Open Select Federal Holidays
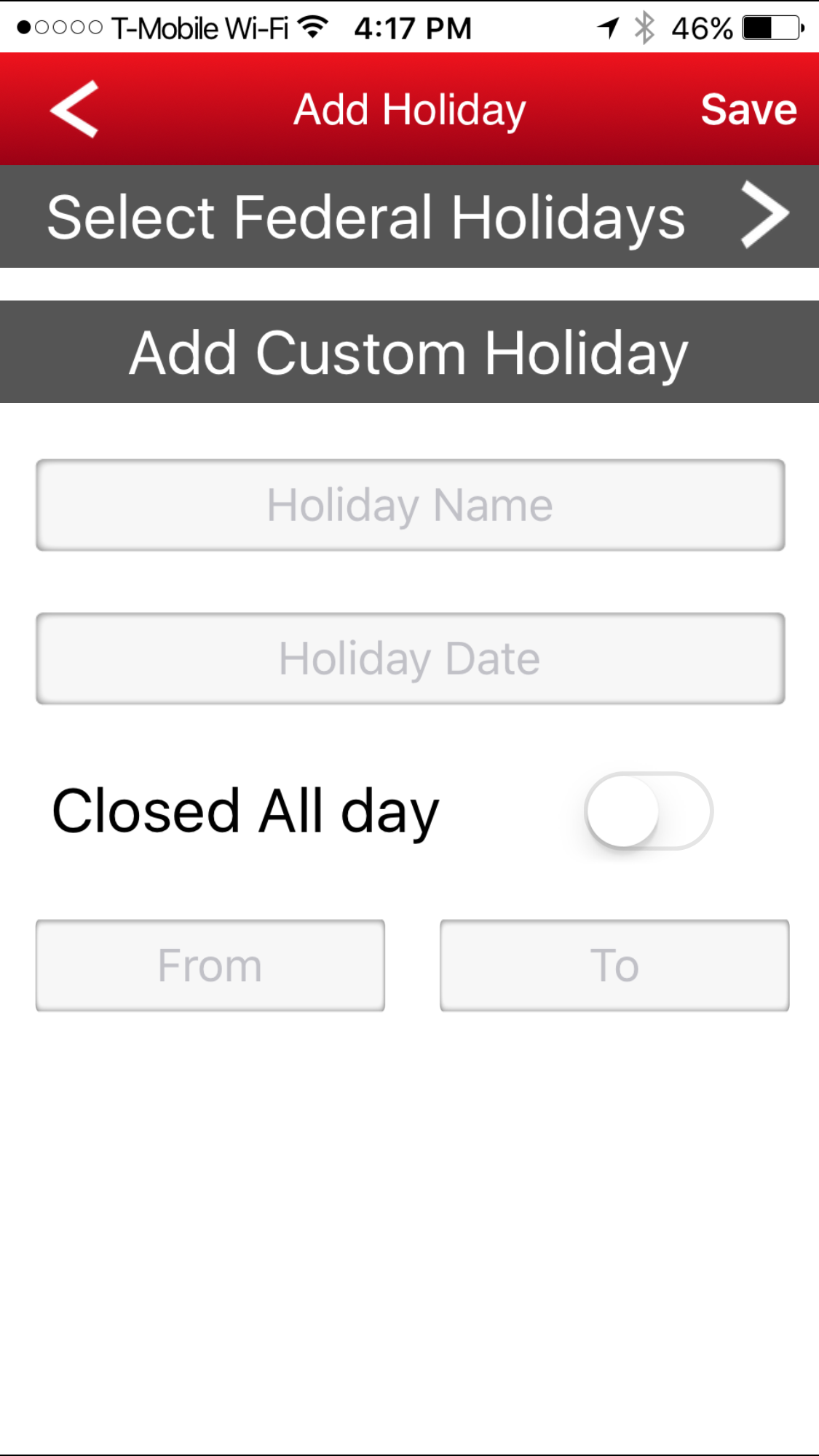 click(409, 217)
